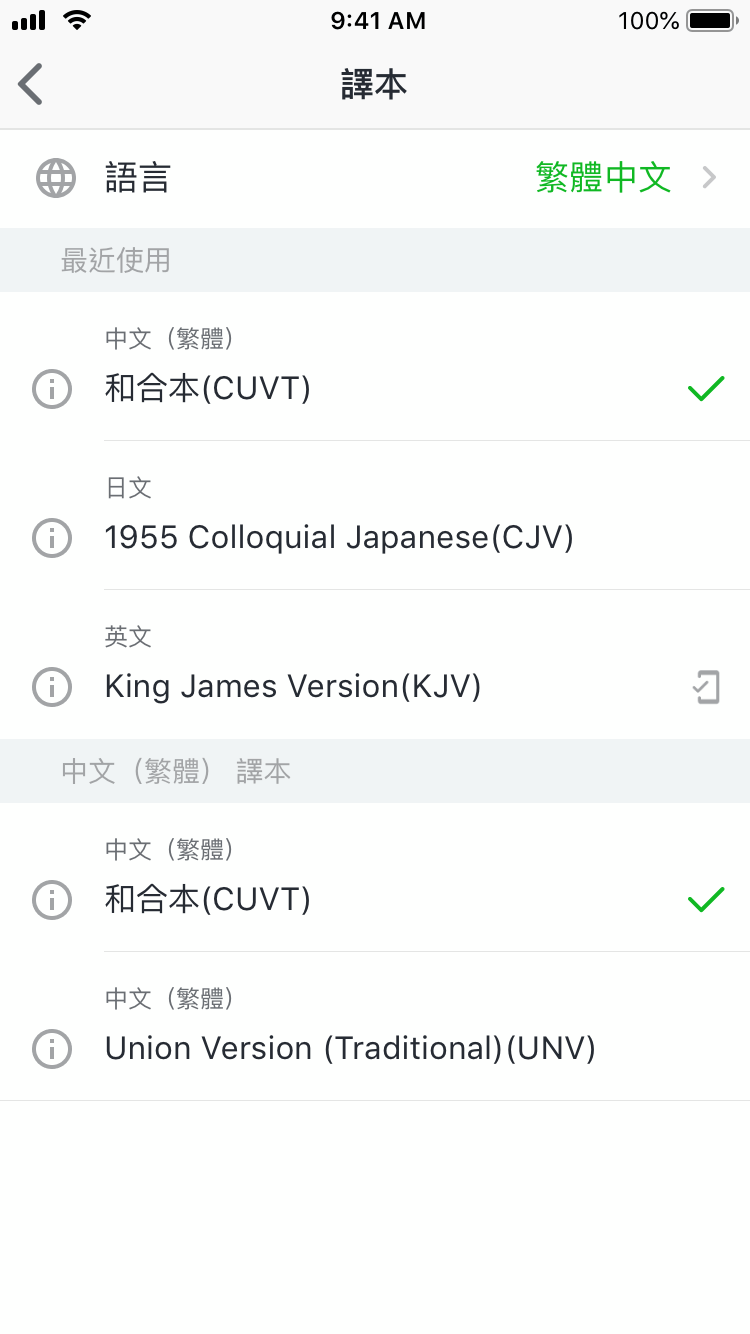Image resolution: width=750 pixels, height=1334 pixels.
Task: Pick Union Version (Traditional)(UNV)
Action: (350, 1049)
